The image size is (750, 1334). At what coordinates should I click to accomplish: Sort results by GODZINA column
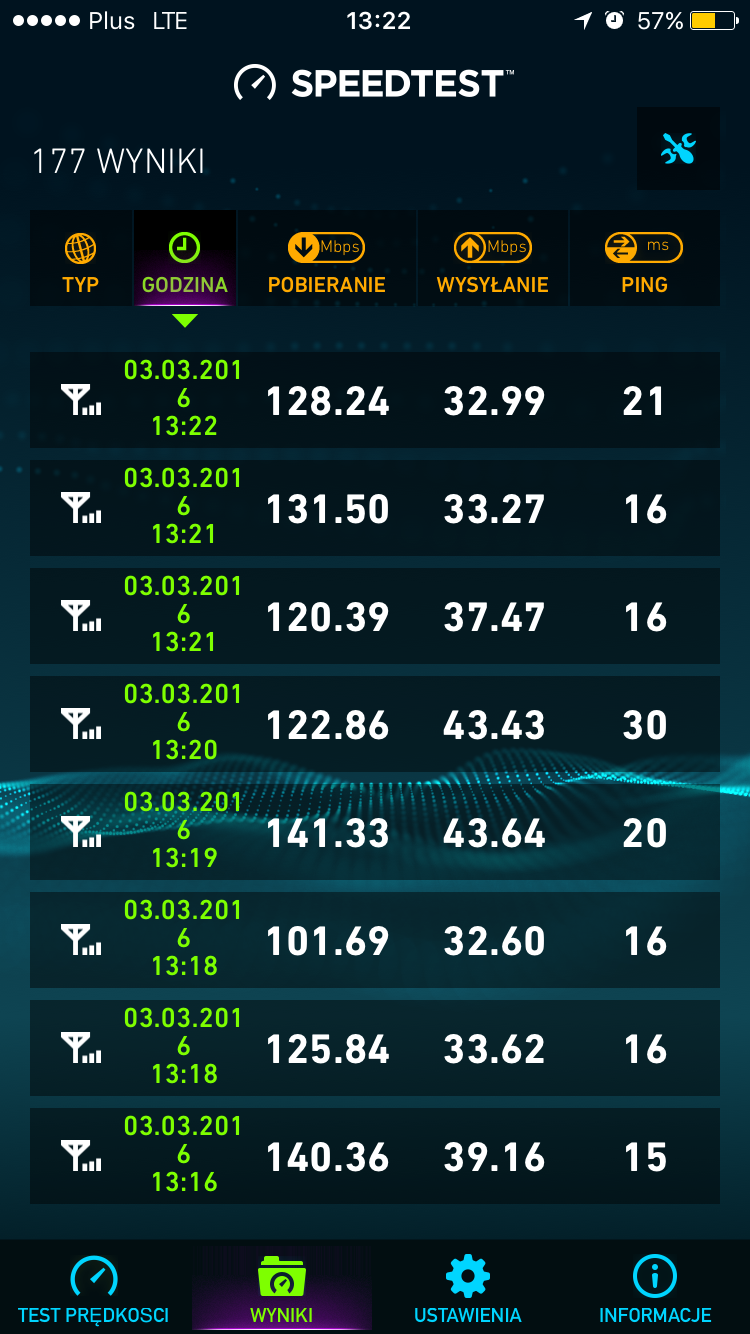(185, 258)
